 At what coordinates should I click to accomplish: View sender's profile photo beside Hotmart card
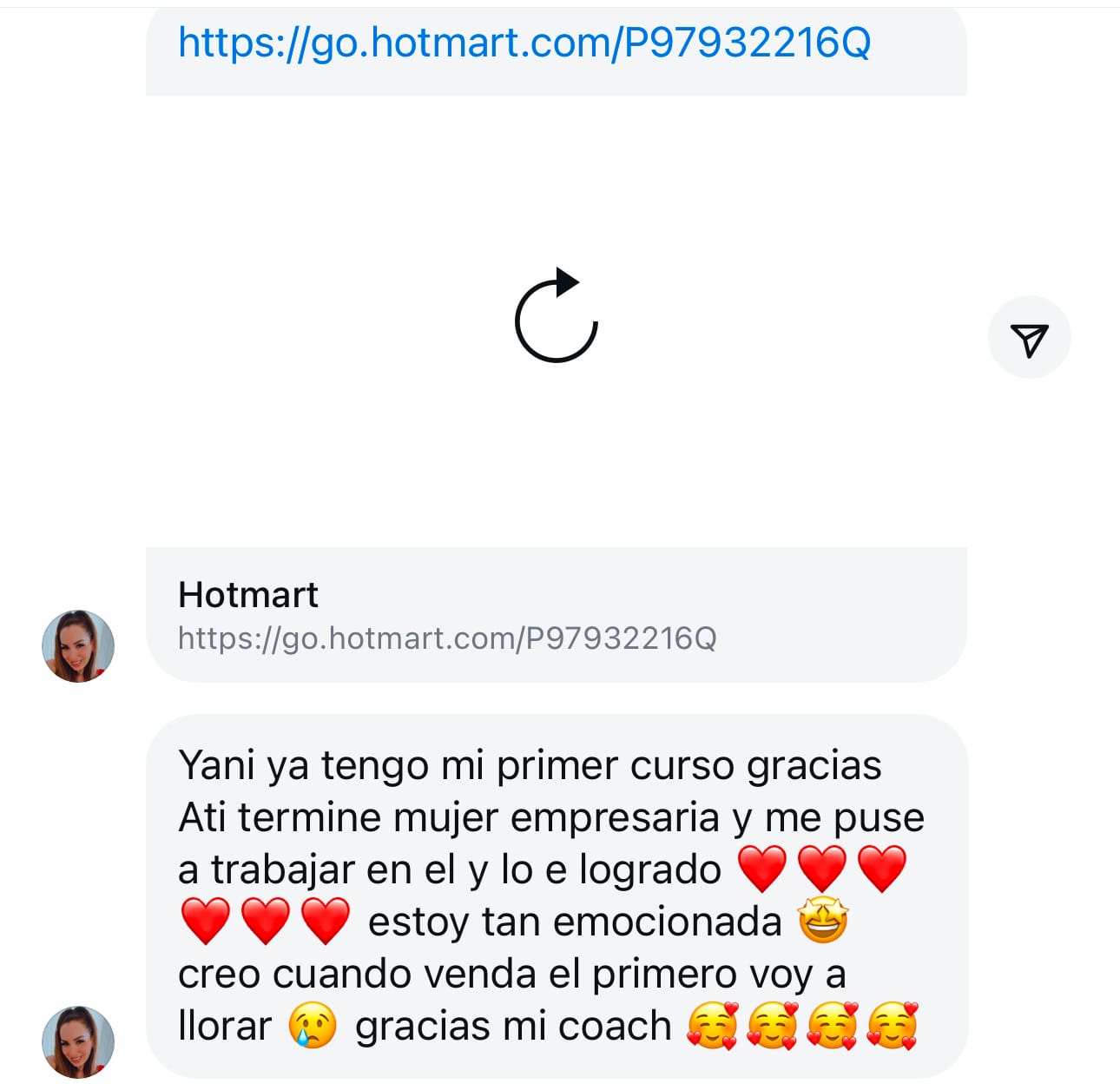(x=78, y=646)
